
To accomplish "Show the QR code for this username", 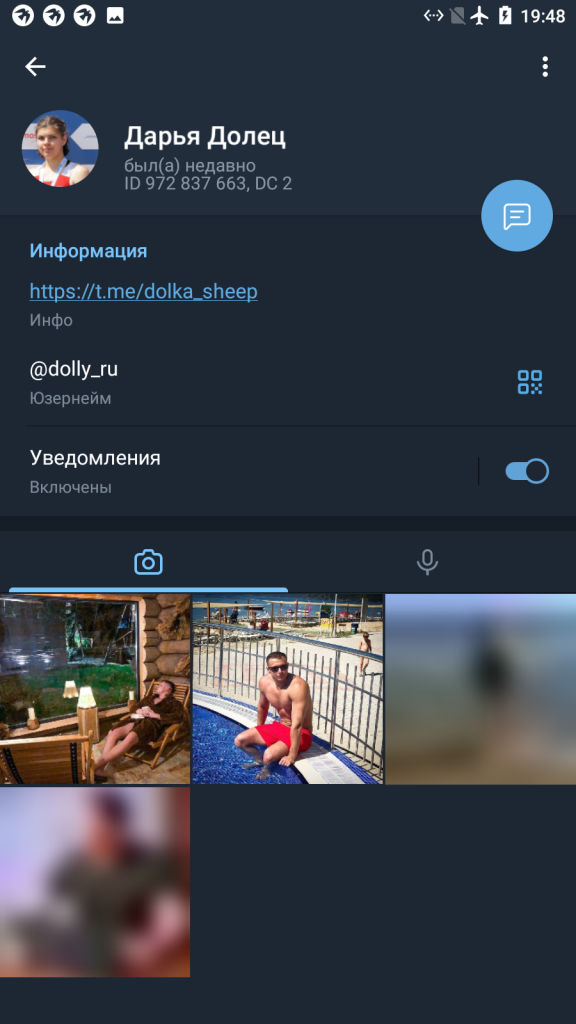I will pyautogui.click(x=530, y=382).
